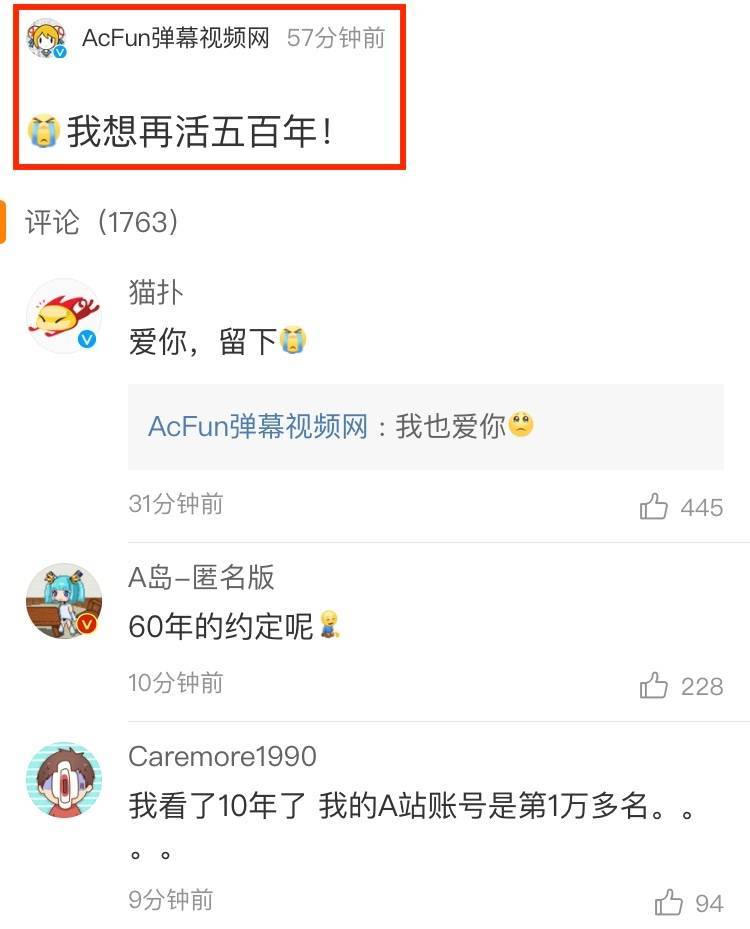Tap AcFun弹幕视频网 name in the reply box

258,426
